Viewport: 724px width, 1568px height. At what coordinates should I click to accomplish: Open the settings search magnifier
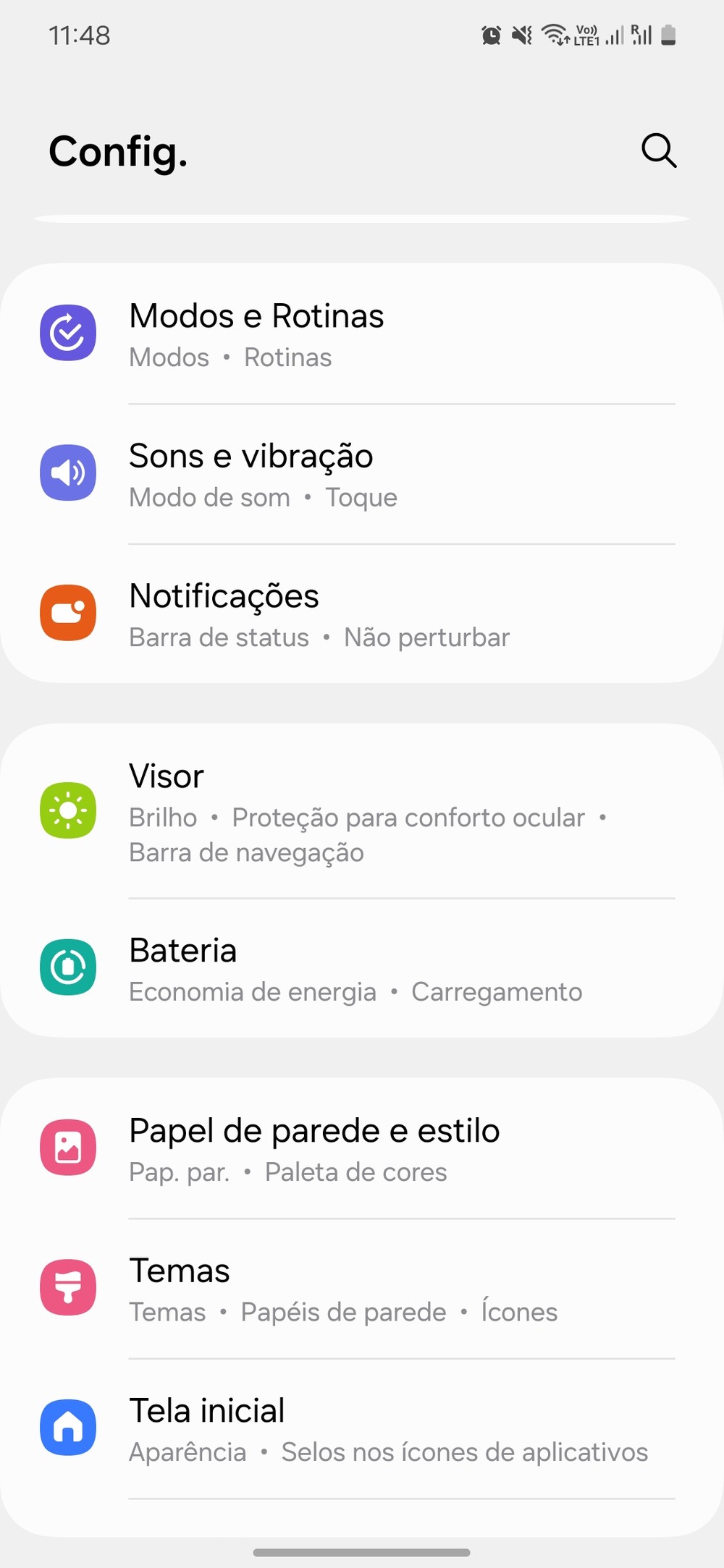pyautogui.click(x=658, y=151)
